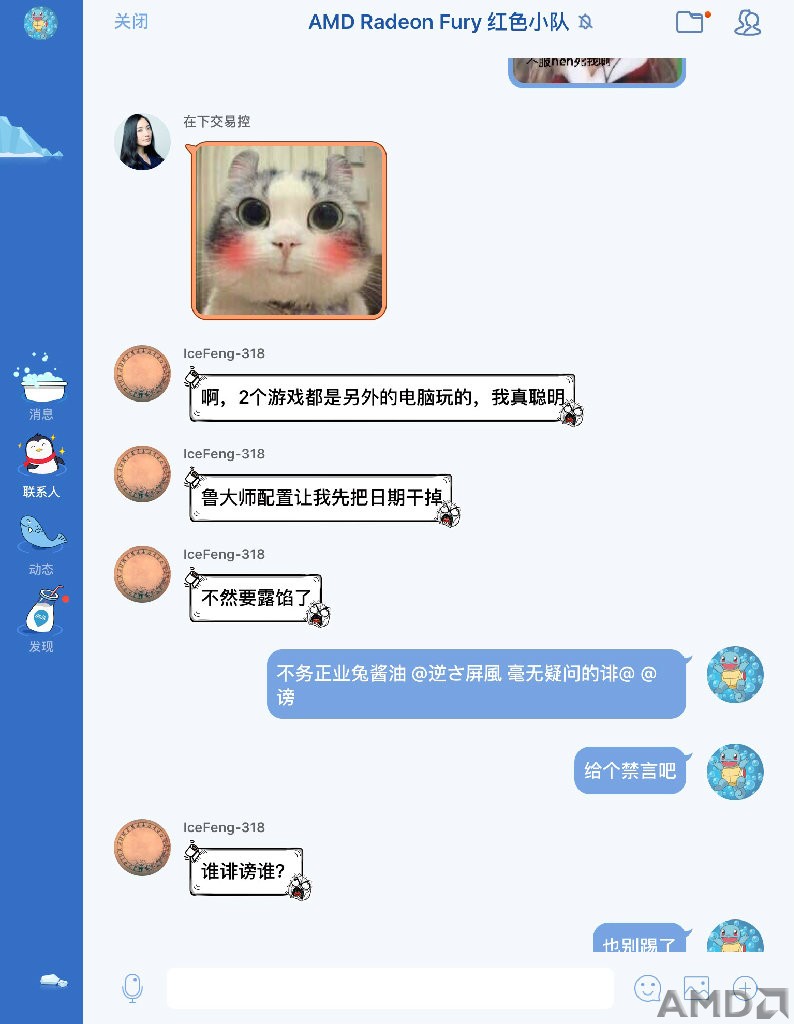Tap 关闭 to close the chat
The image size is (794, 1024).
click(131, 22)
